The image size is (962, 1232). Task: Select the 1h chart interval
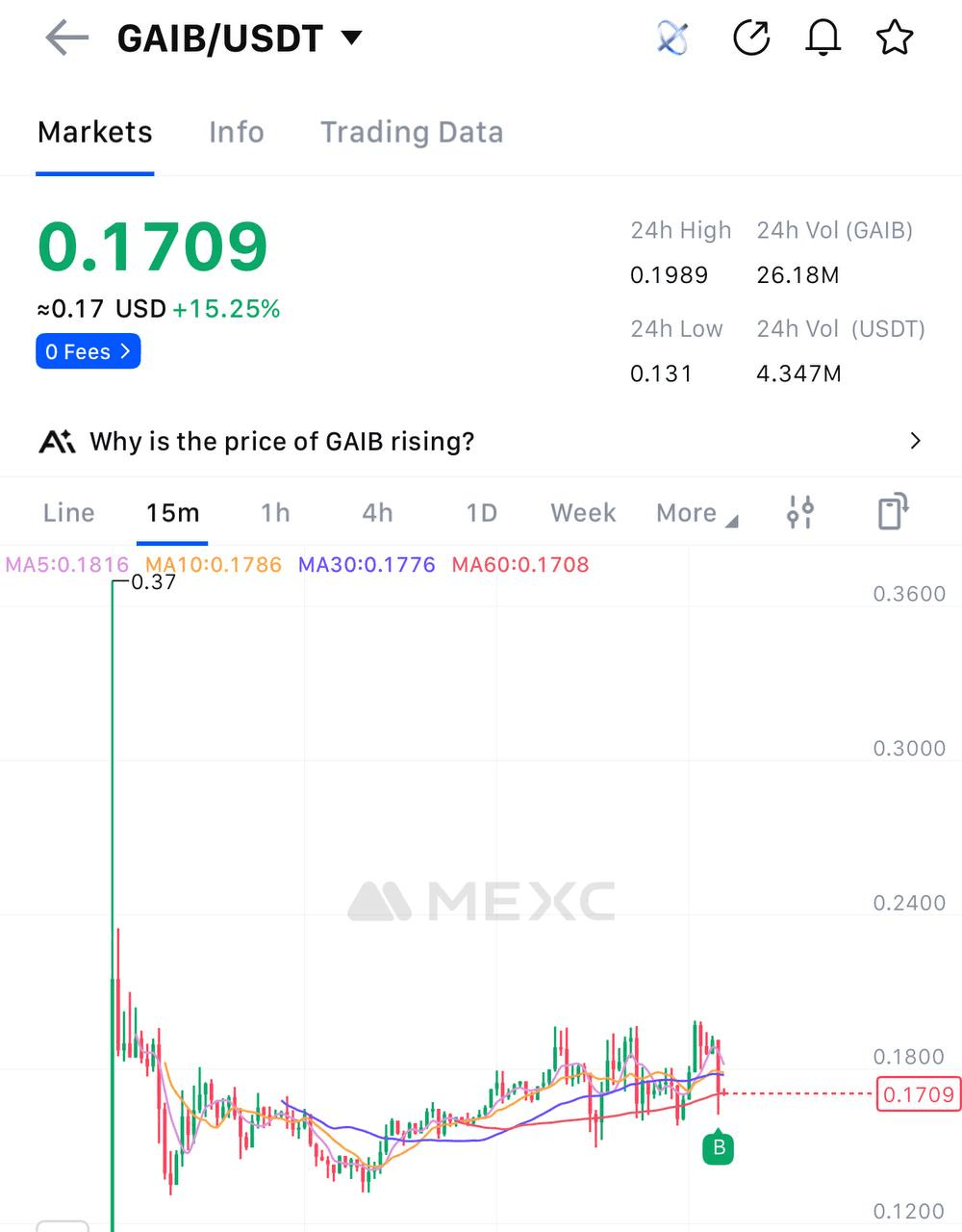click(275, 512)
